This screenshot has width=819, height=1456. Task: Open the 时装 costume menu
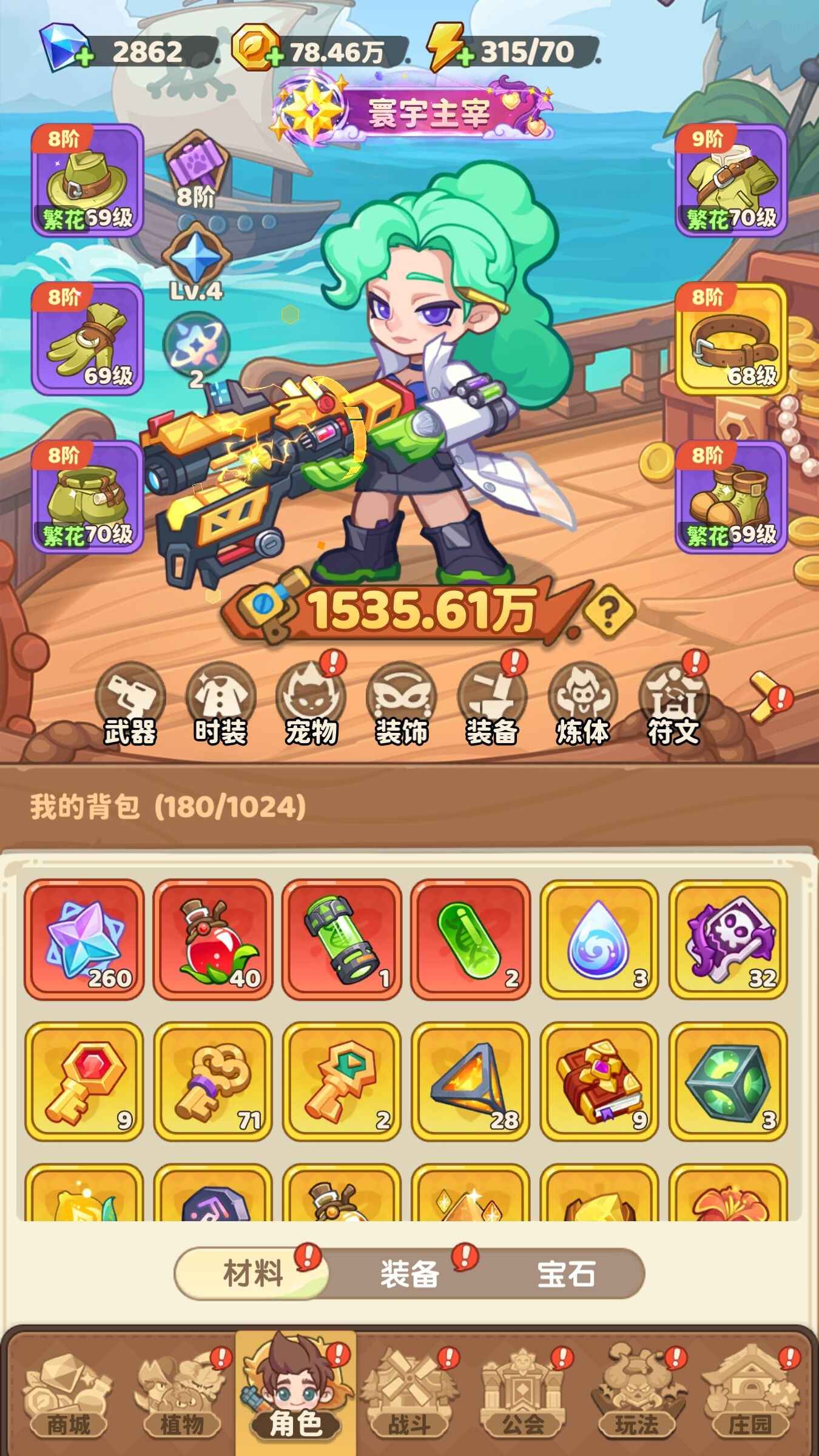click(220, 704)
